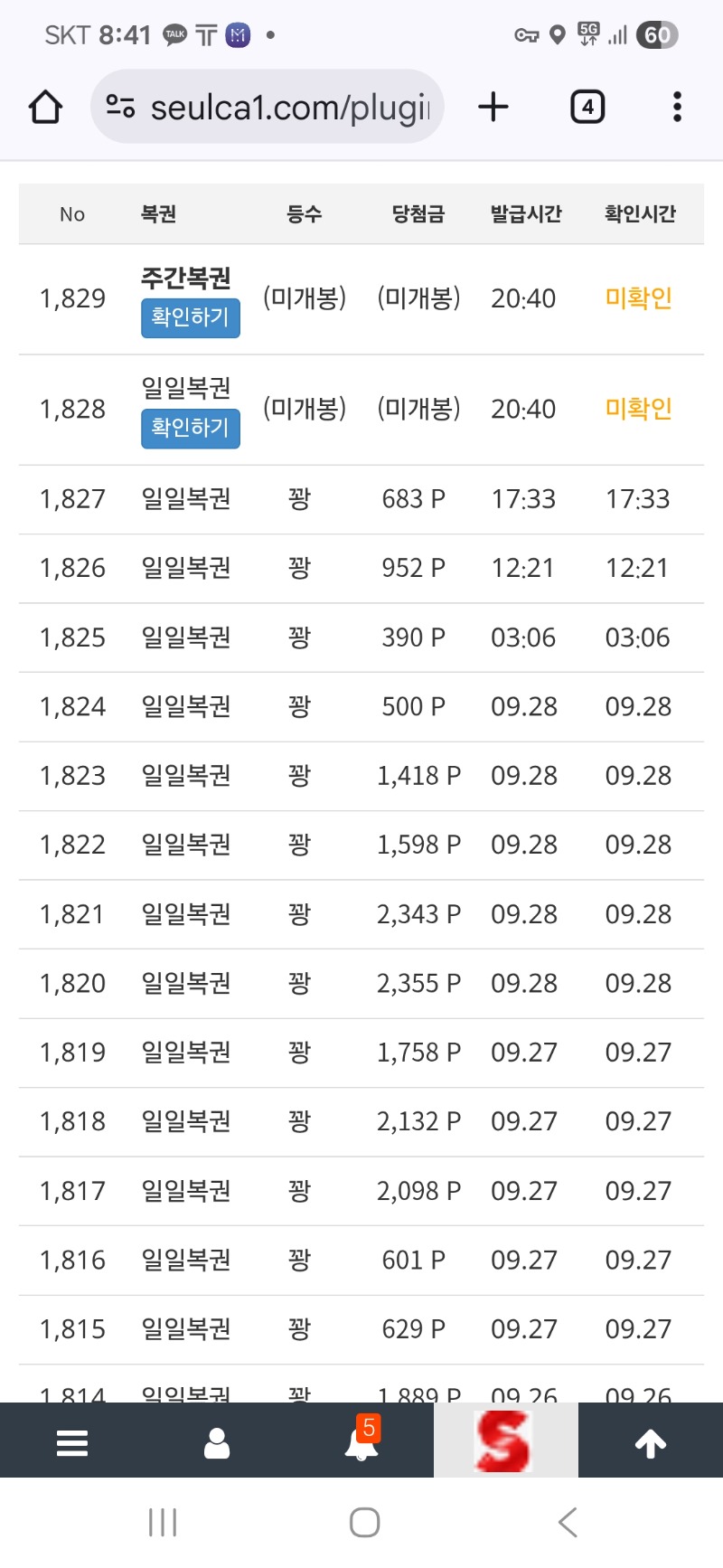This screenshot has height=1568, width=723.
Task: Go to the browser home page
Action: click(x=45, y=108)
